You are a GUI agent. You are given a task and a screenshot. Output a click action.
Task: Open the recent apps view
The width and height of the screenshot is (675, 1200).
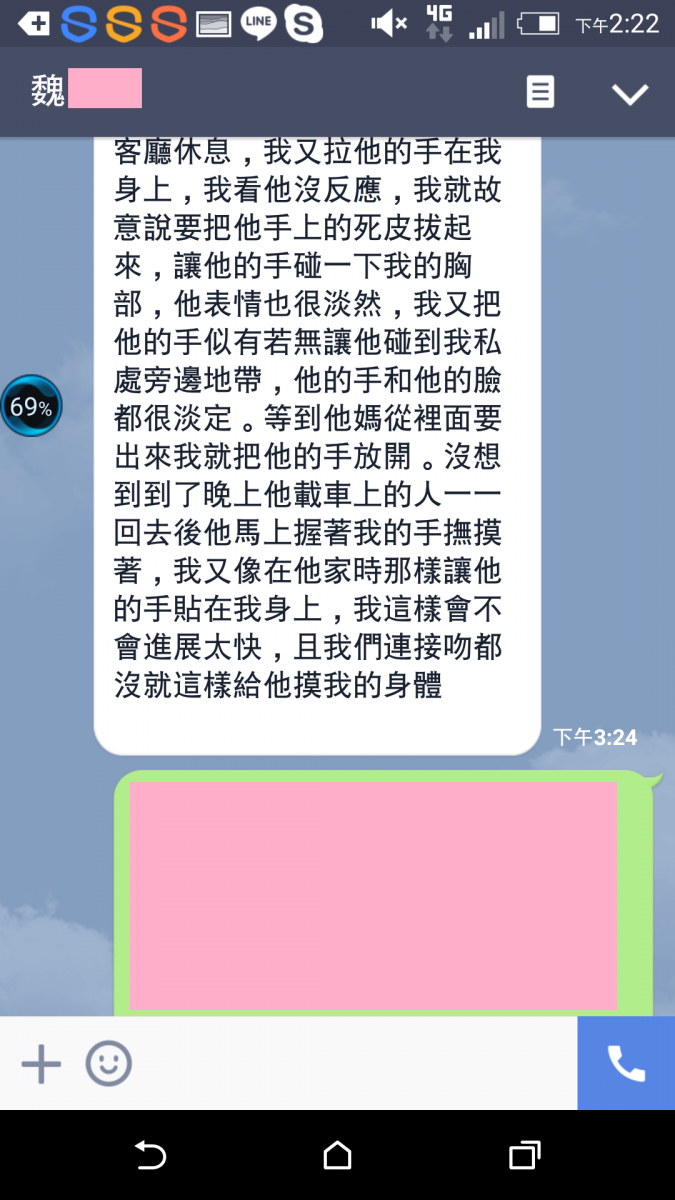(x=524, y=1156)
